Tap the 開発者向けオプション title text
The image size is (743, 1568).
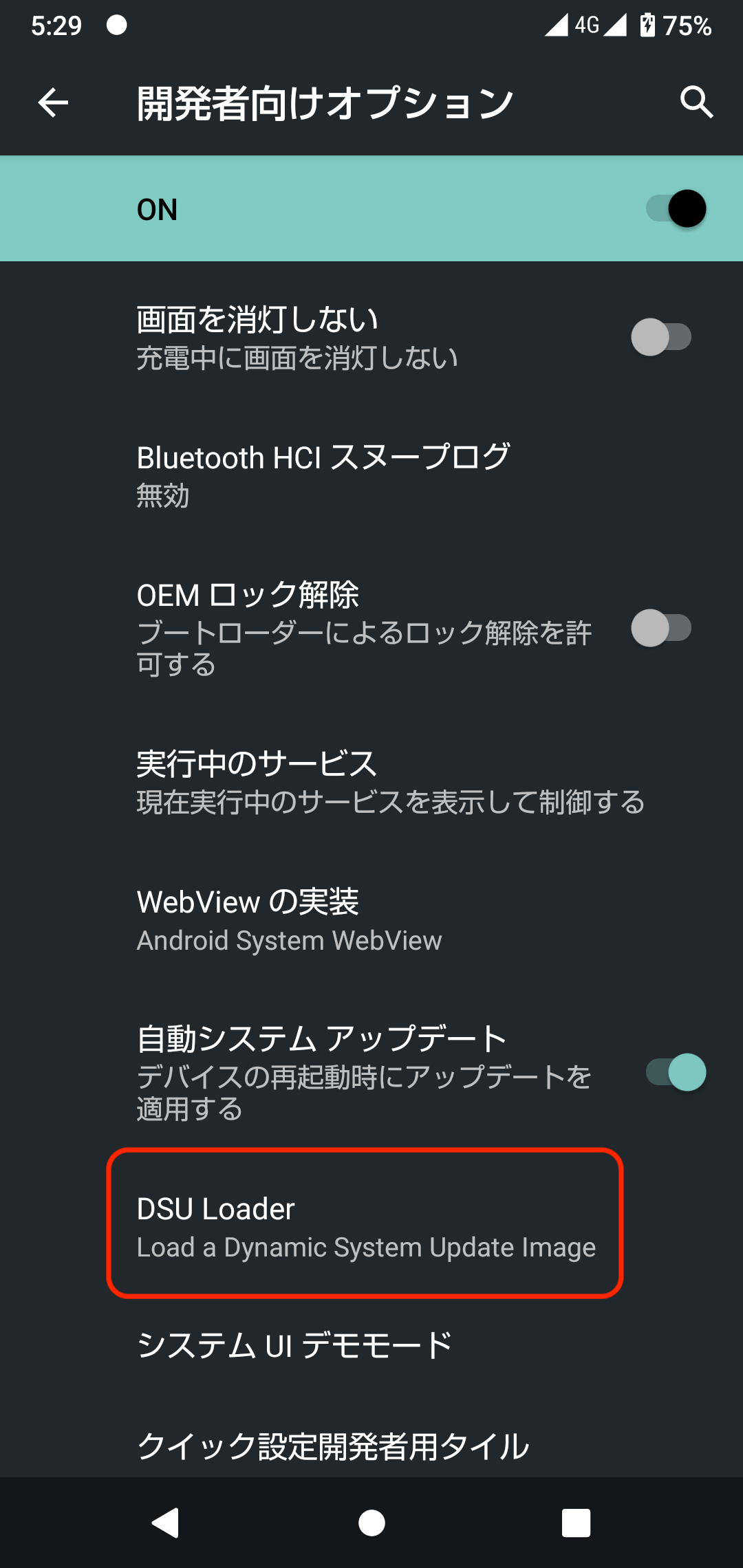(323, 101)
